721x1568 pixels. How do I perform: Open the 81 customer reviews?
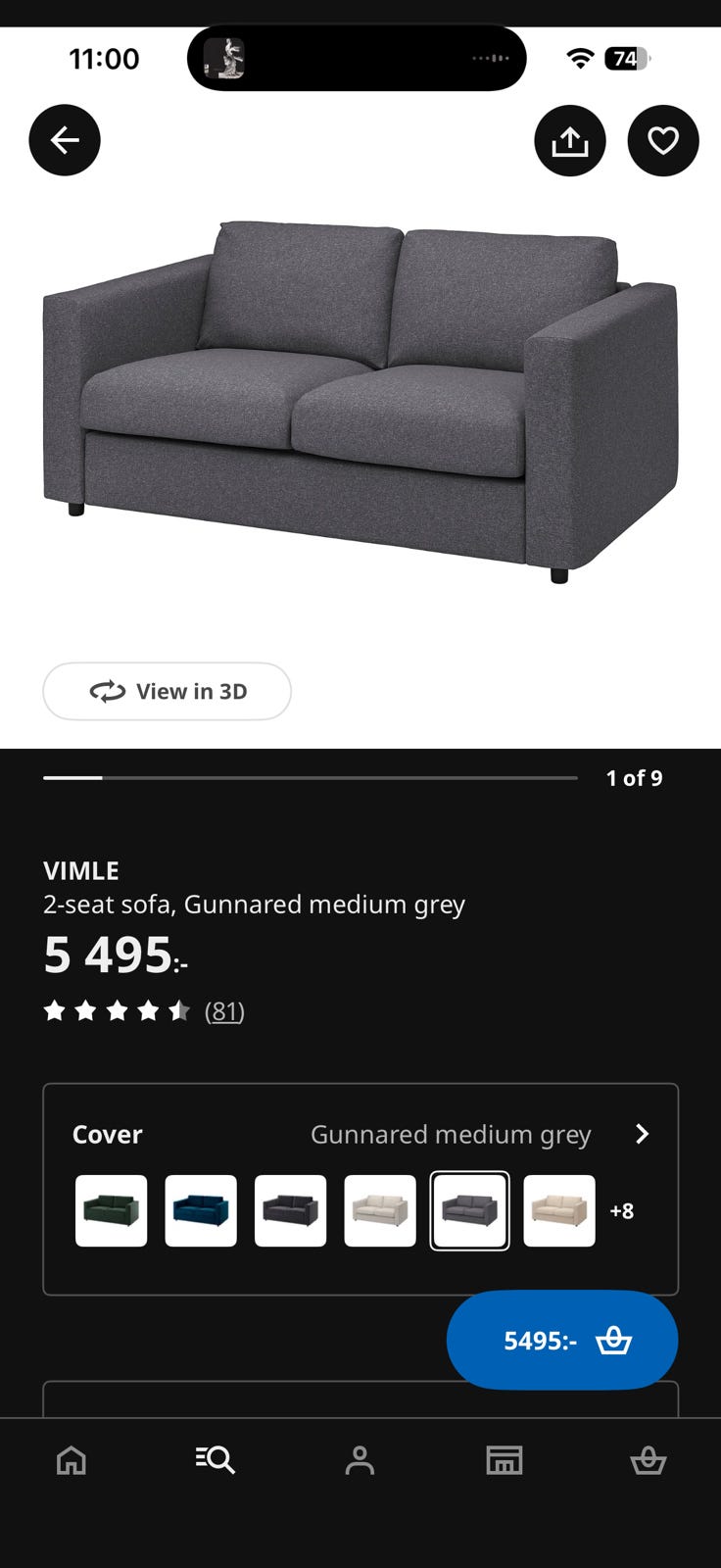click(224, 1010)
